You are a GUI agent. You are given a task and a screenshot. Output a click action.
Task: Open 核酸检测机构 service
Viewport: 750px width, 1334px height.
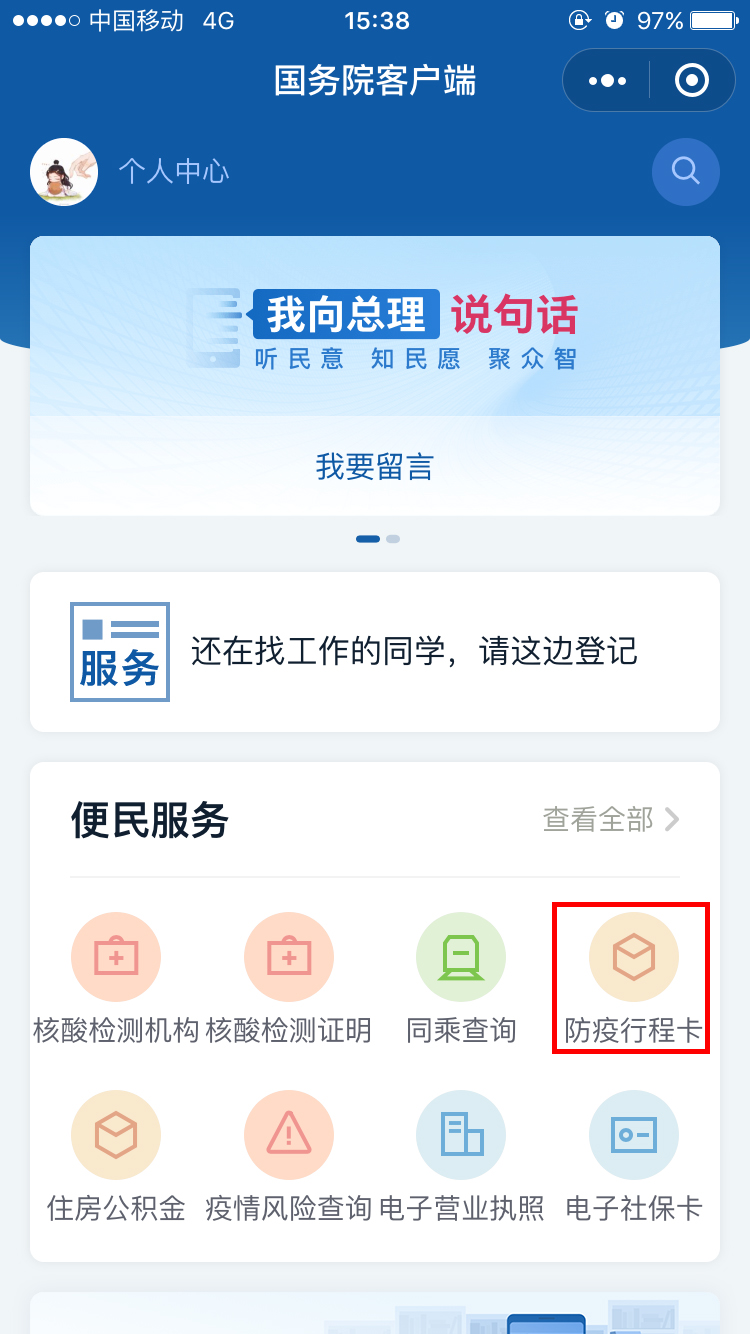tap(116, 977)
